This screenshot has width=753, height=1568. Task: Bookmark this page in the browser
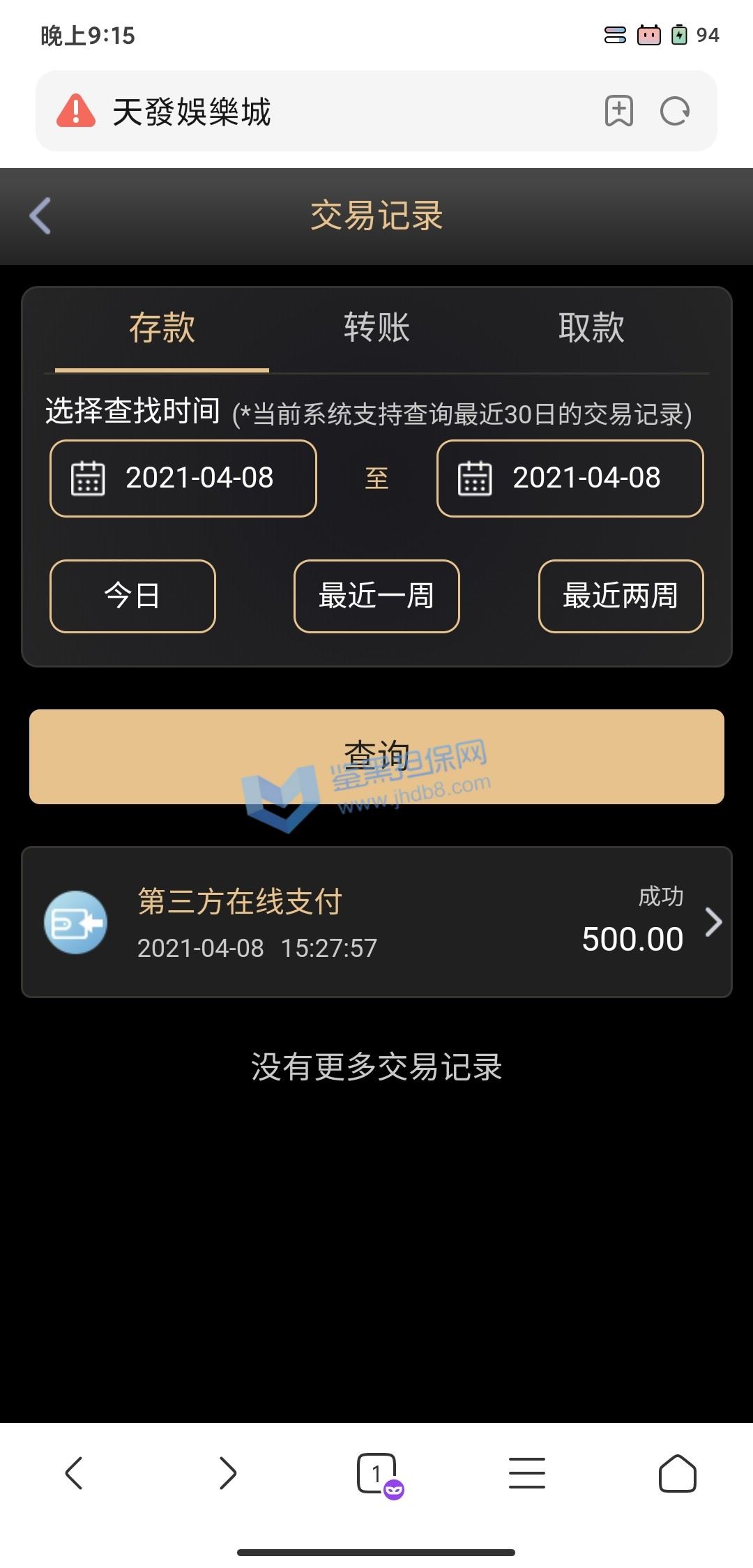pyautogui.click(x=618, y=111)
